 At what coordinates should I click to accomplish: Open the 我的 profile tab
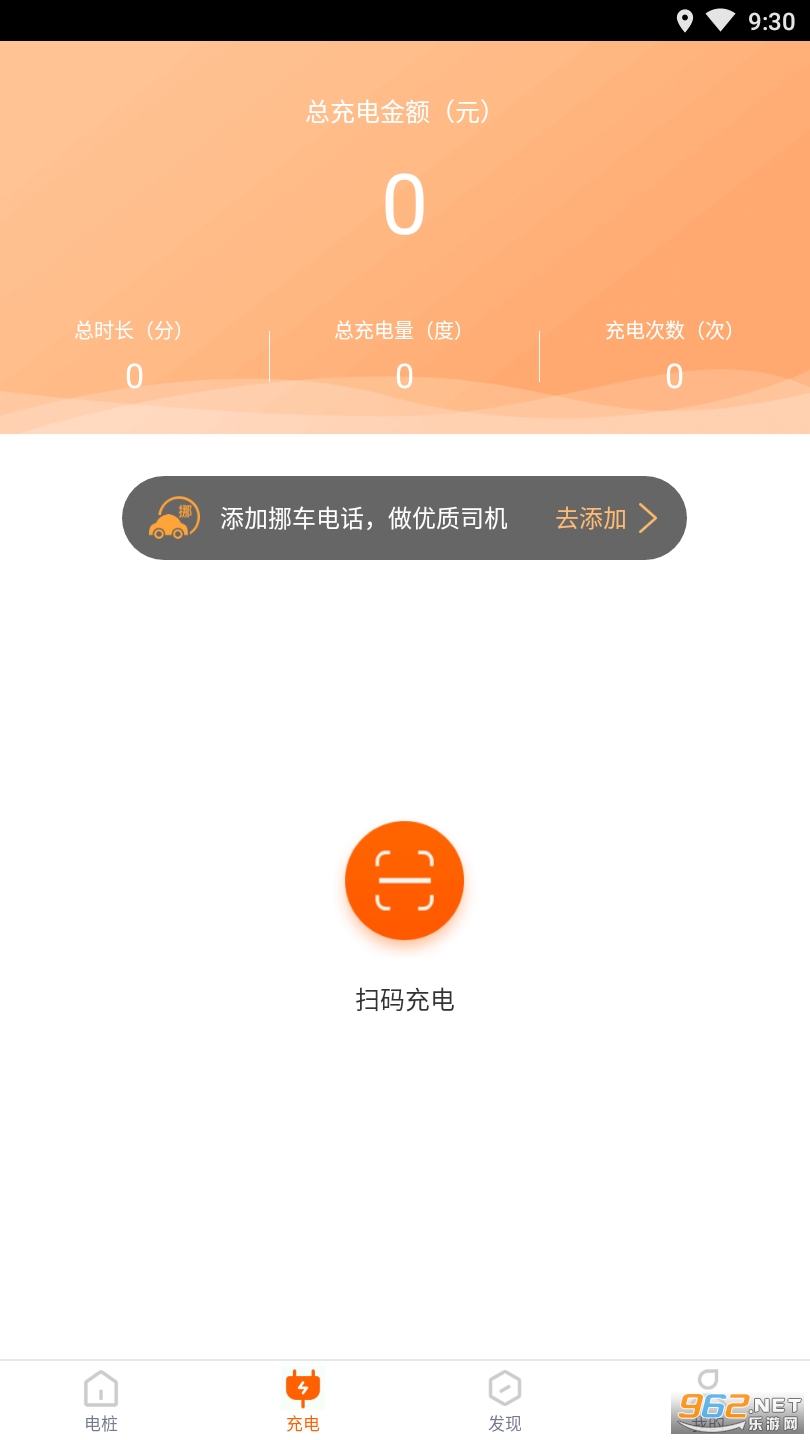tap(708, 1399)
